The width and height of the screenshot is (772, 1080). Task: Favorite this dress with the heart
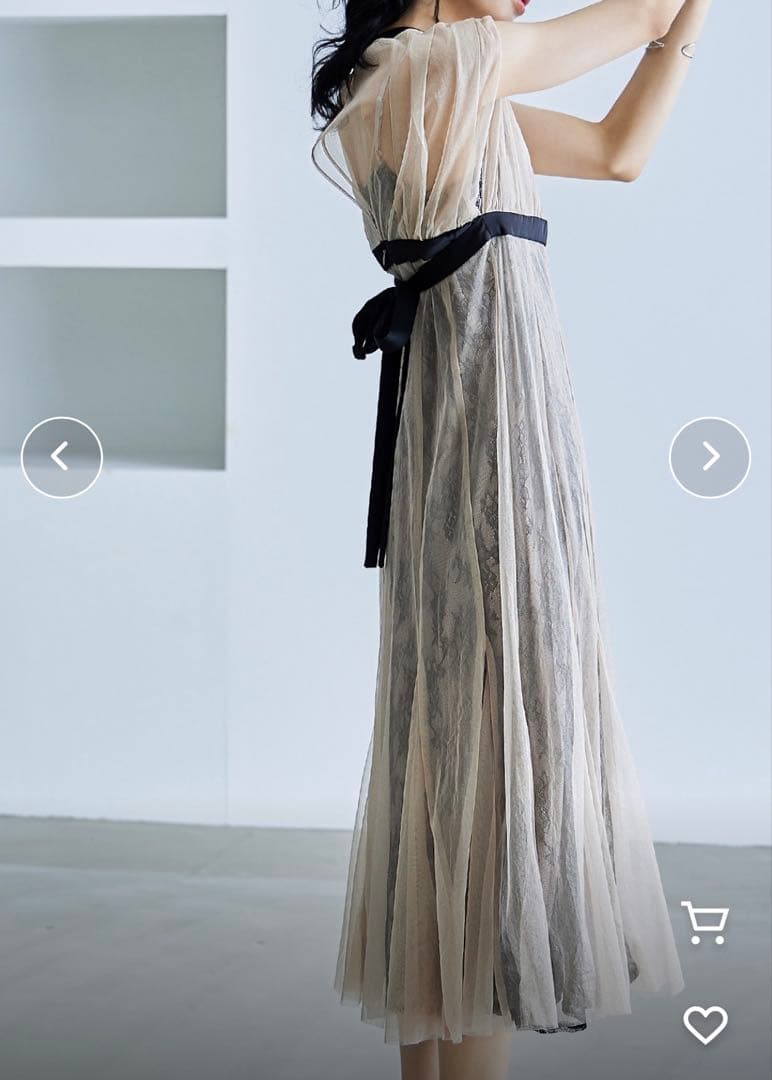click(x=705, y=1024)
